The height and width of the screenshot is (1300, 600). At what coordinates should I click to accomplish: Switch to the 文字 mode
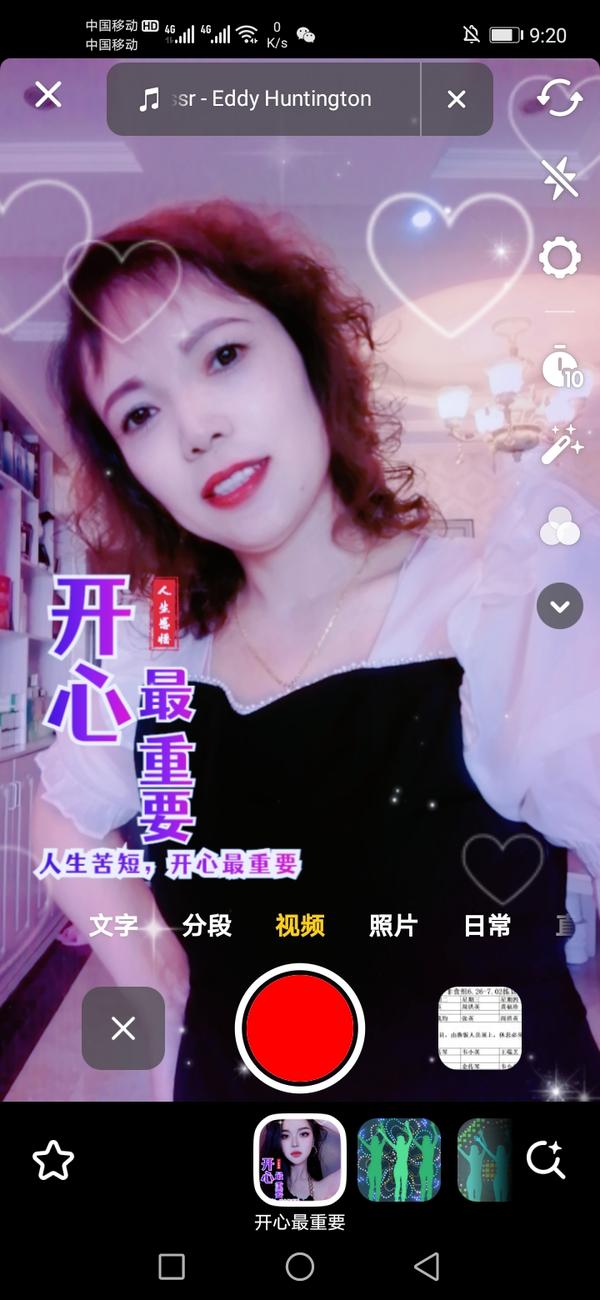(x=113, y=926)
